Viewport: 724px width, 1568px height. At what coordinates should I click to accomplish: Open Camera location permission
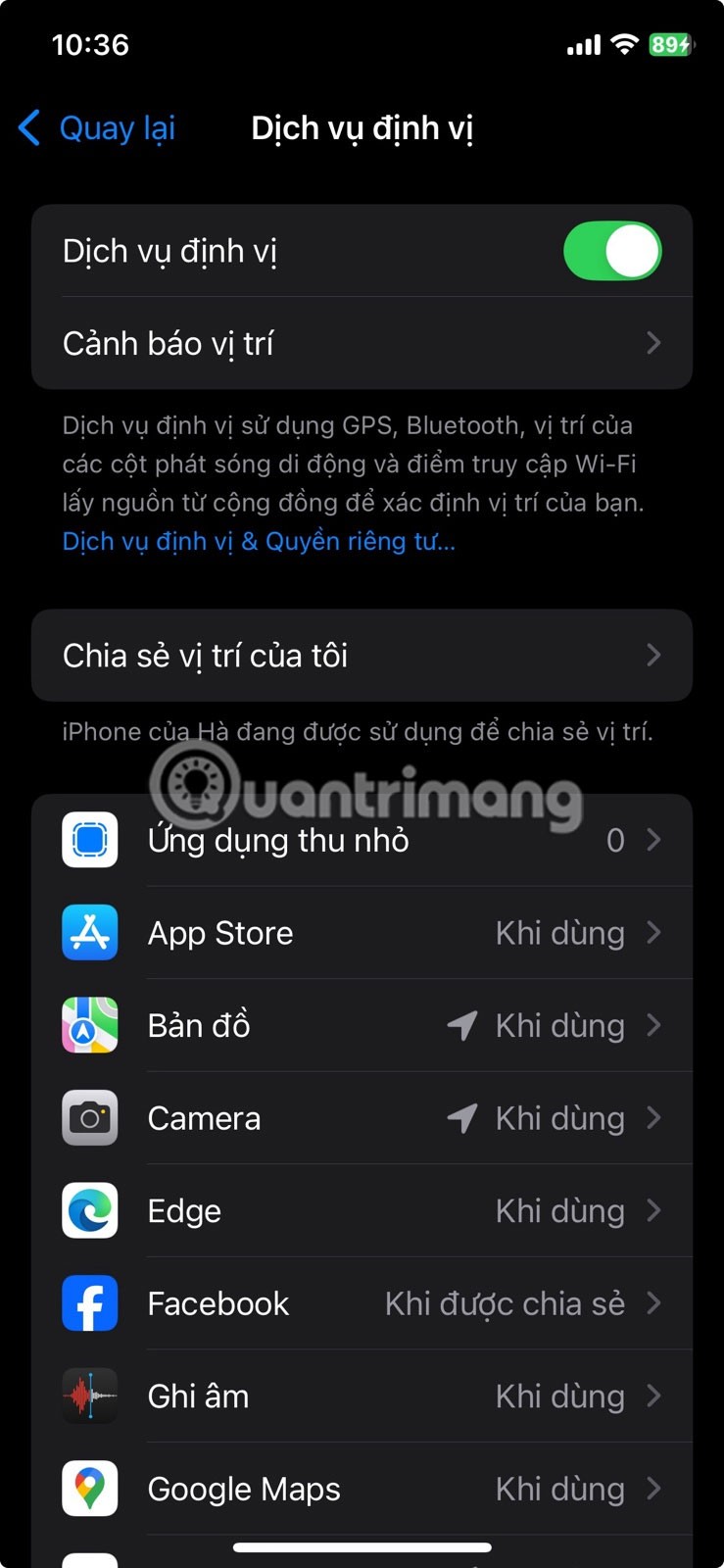tap(362, 1118)
